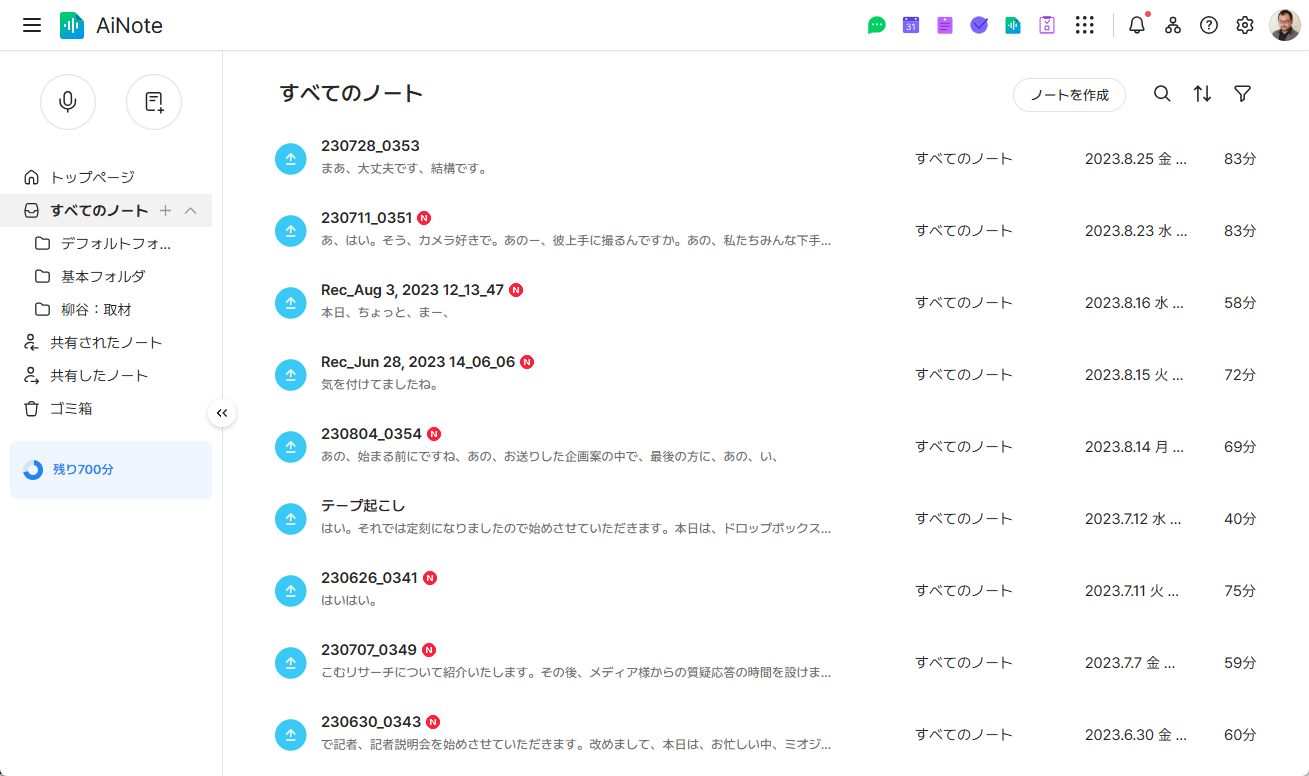Image resolution: width=1309 pixels, height=776 pixels.
Task: Open the apps grid launcher
Action: coord(1085,26)
